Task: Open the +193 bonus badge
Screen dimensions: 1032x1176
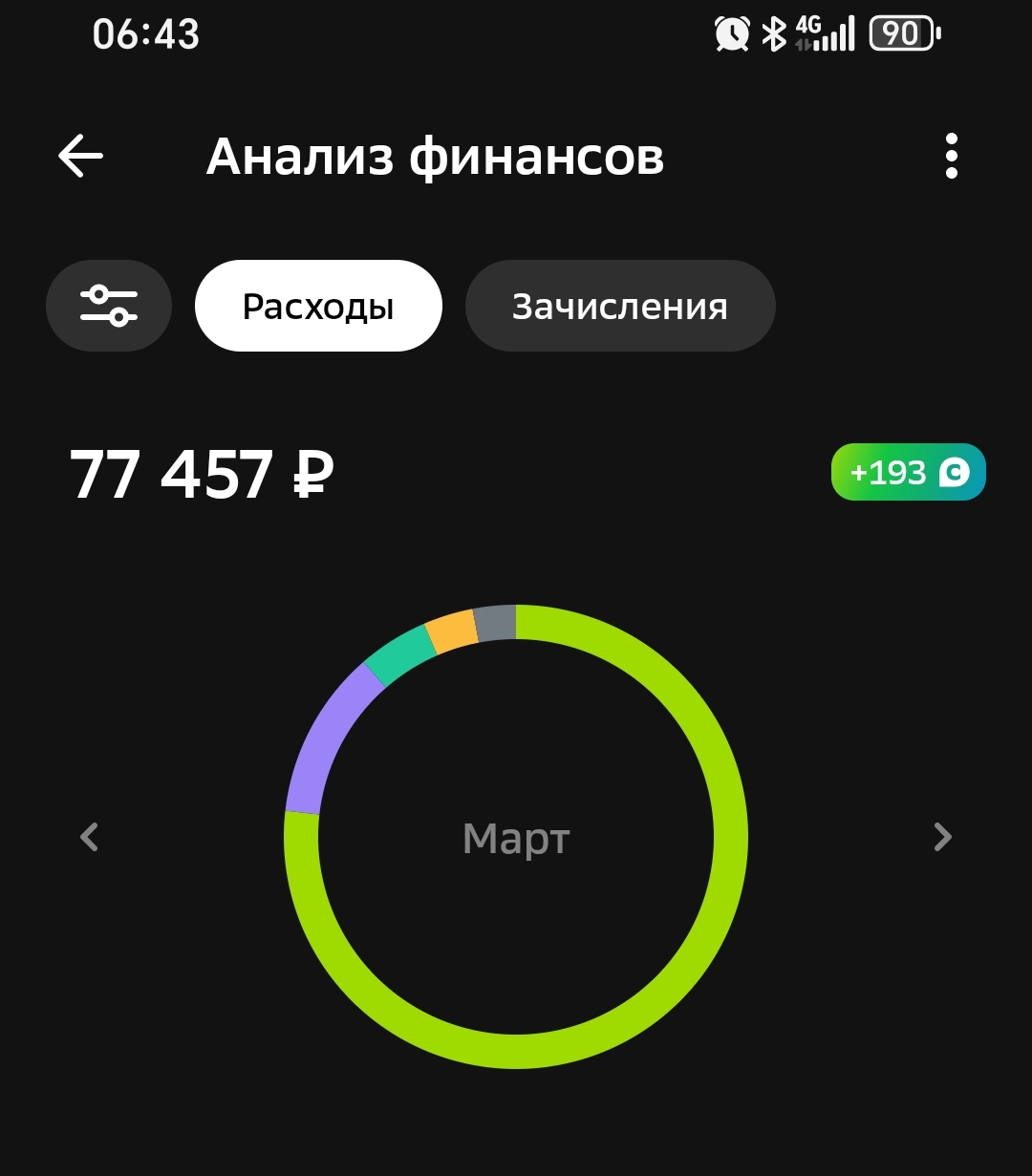Action: click(908, 472)
